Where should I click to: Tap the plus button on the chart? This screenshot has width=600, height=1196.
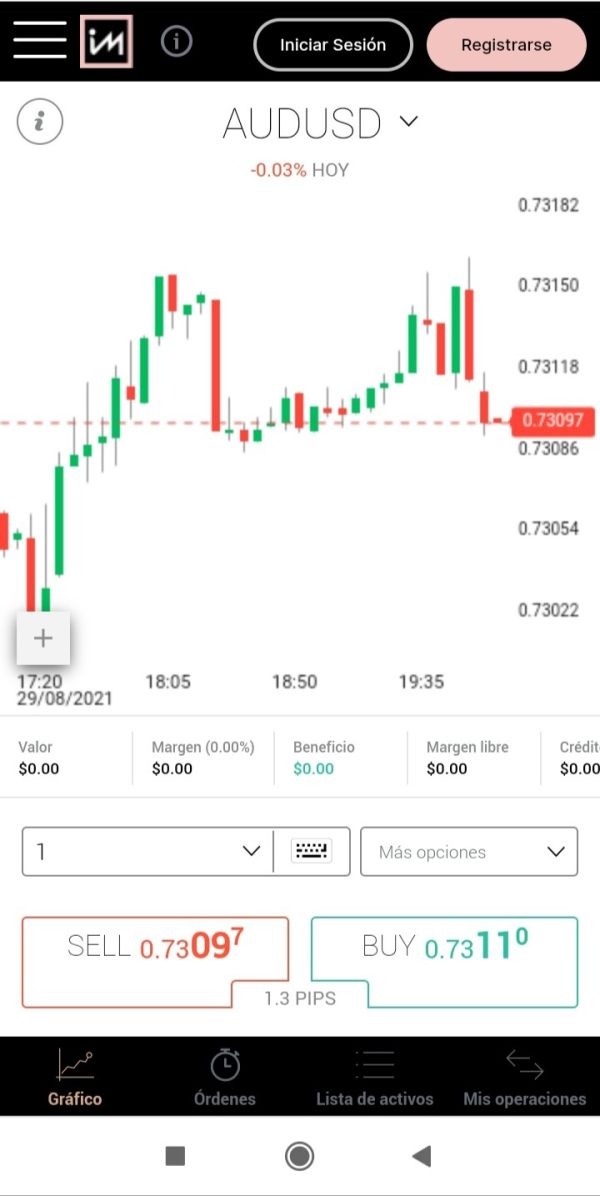click(43, 638)
